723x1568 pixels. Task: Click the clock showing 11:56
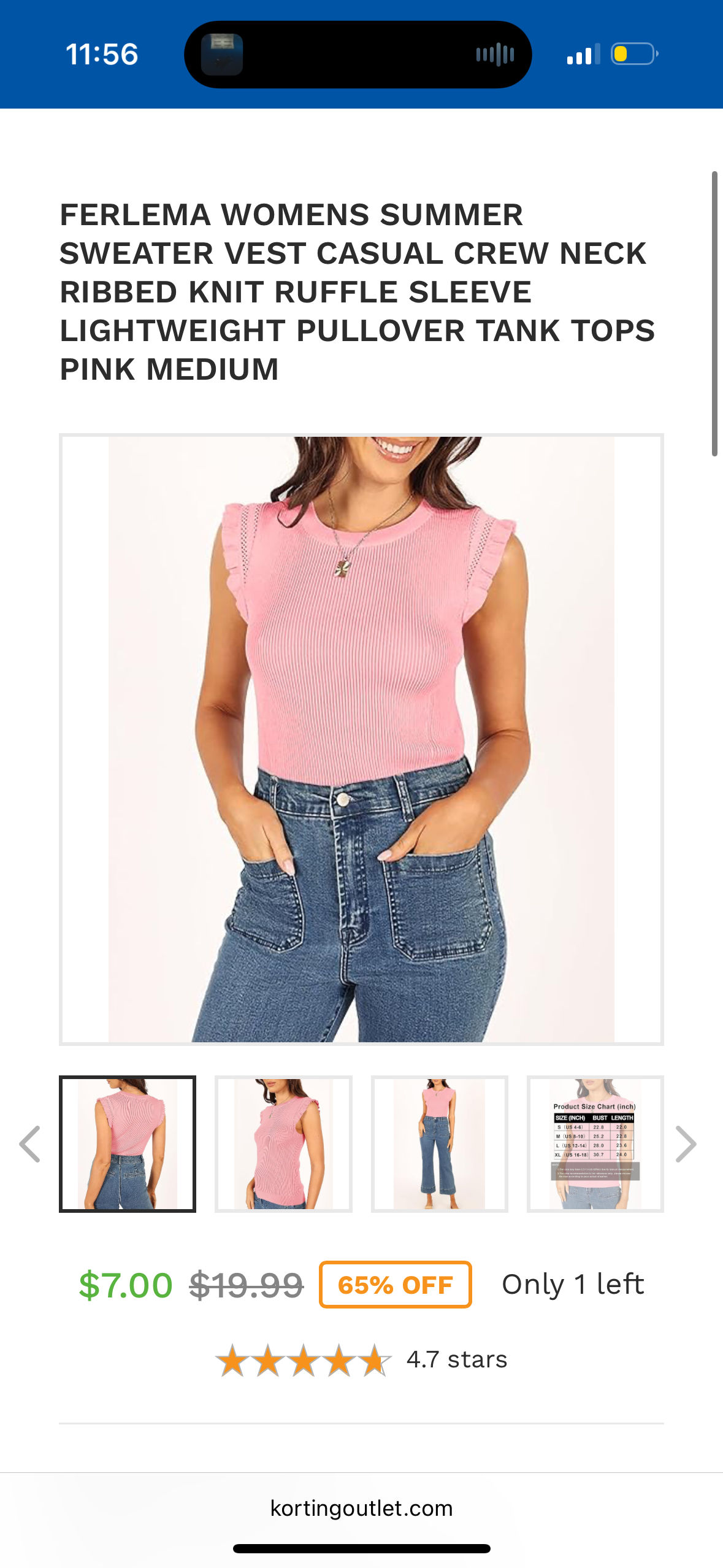[102, 55]
